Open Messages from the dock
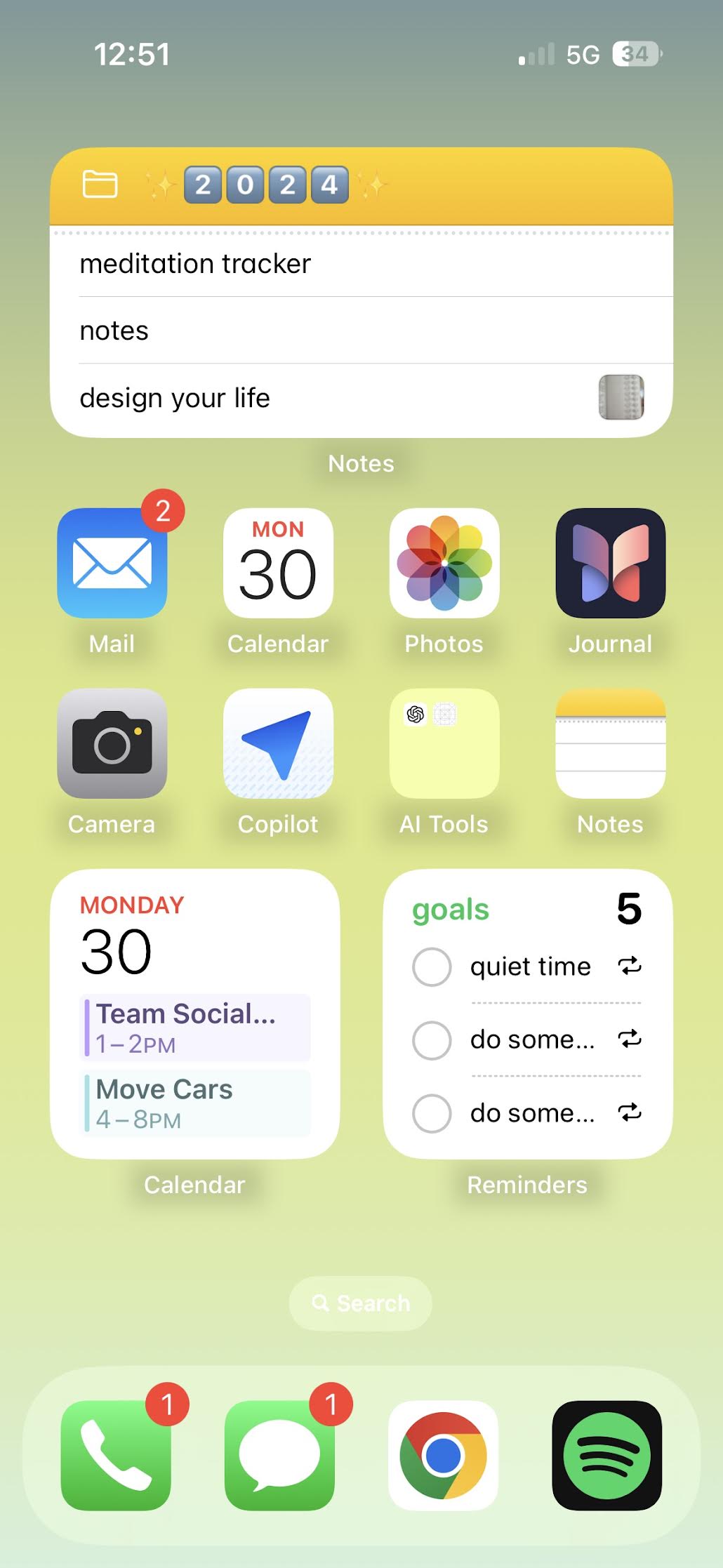Image resolution: width=723 pixels, height=1568 pixels. 279,1455
